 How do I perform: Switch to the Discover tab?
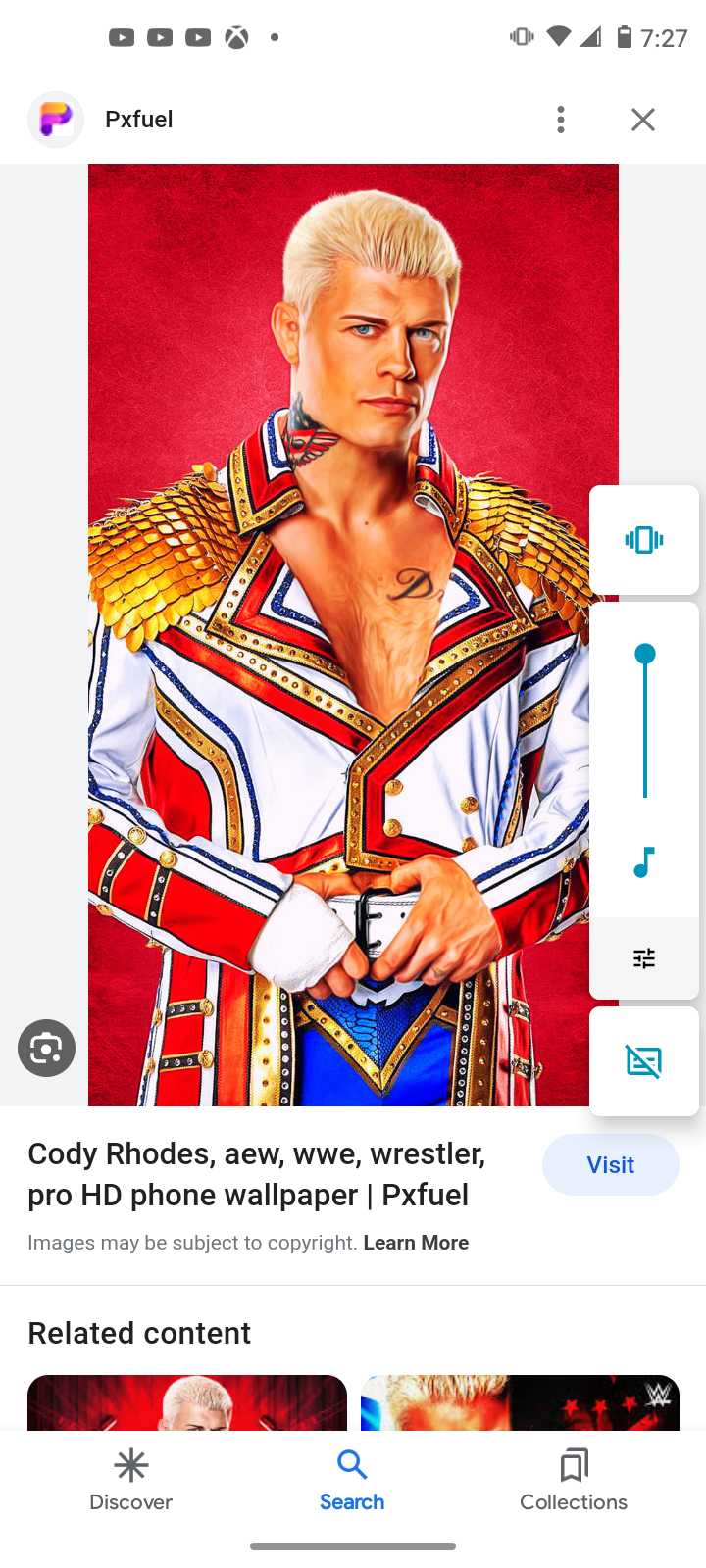point(130,1480)
